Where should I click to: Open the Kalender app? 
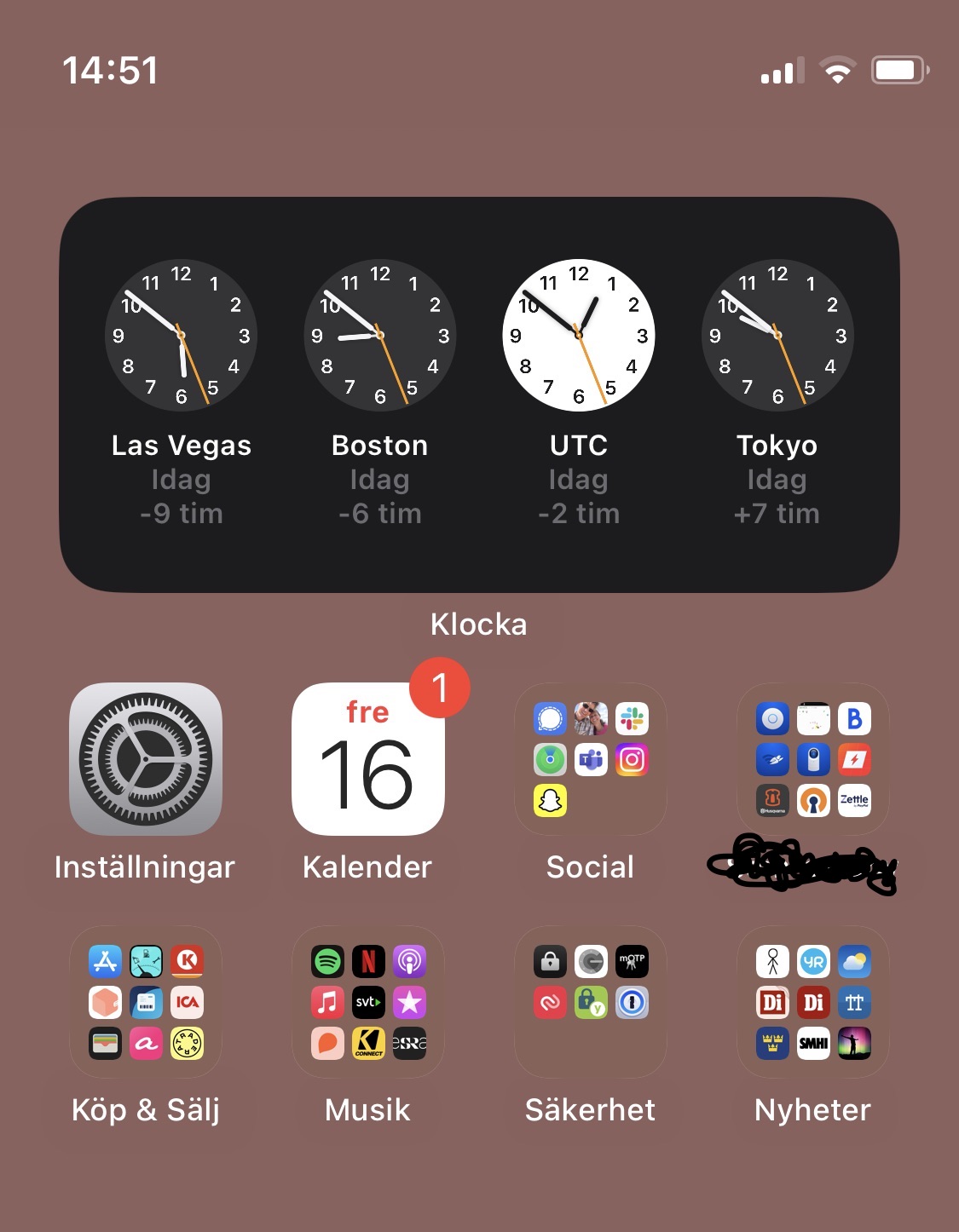[367, 758]
